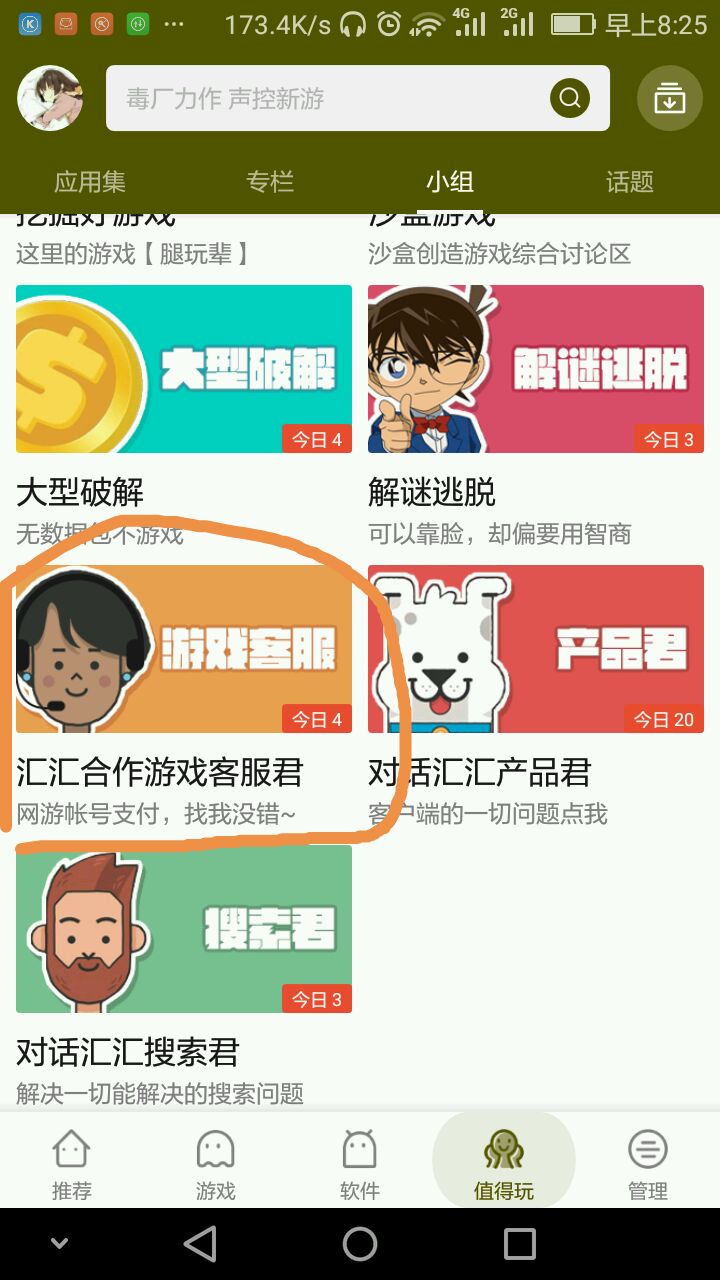Select the 值得玩 bottom tab
The height and width of the screenshot is (1280, 720).
(x=504, y=1163)
